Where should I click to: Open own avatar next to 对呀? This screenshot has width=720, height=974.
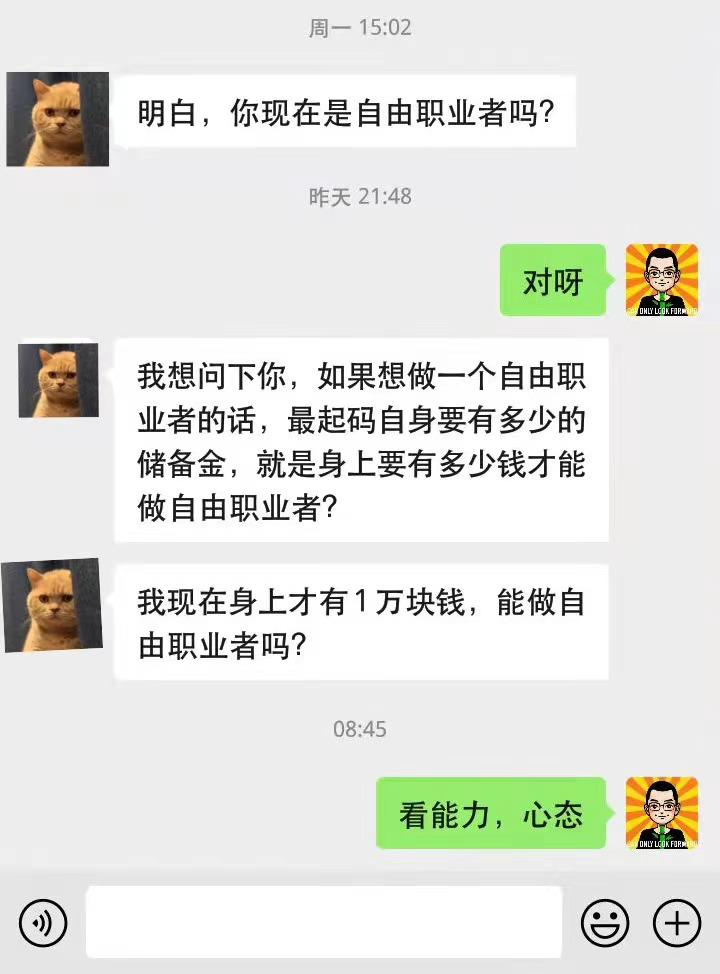(x=661, y=280)
